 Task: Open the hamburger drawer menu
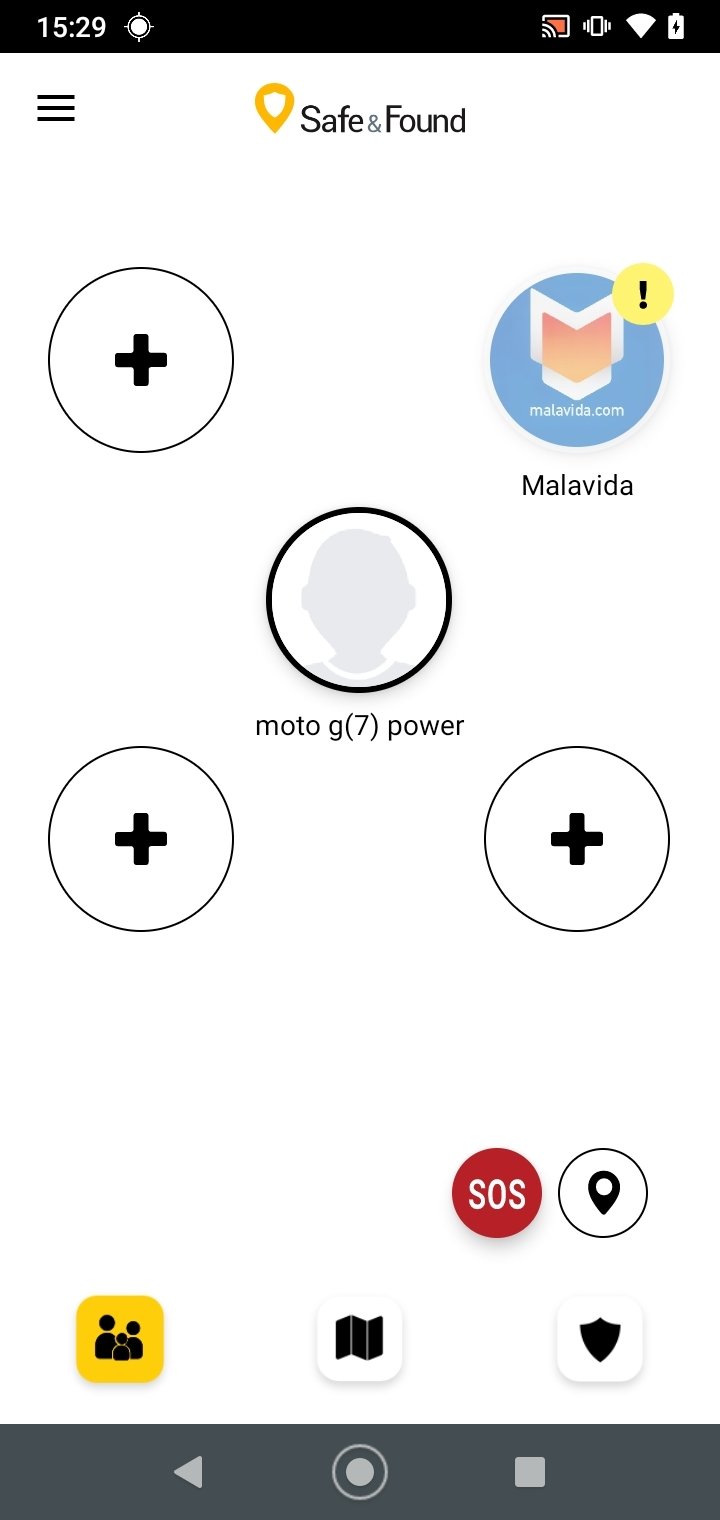56,108
